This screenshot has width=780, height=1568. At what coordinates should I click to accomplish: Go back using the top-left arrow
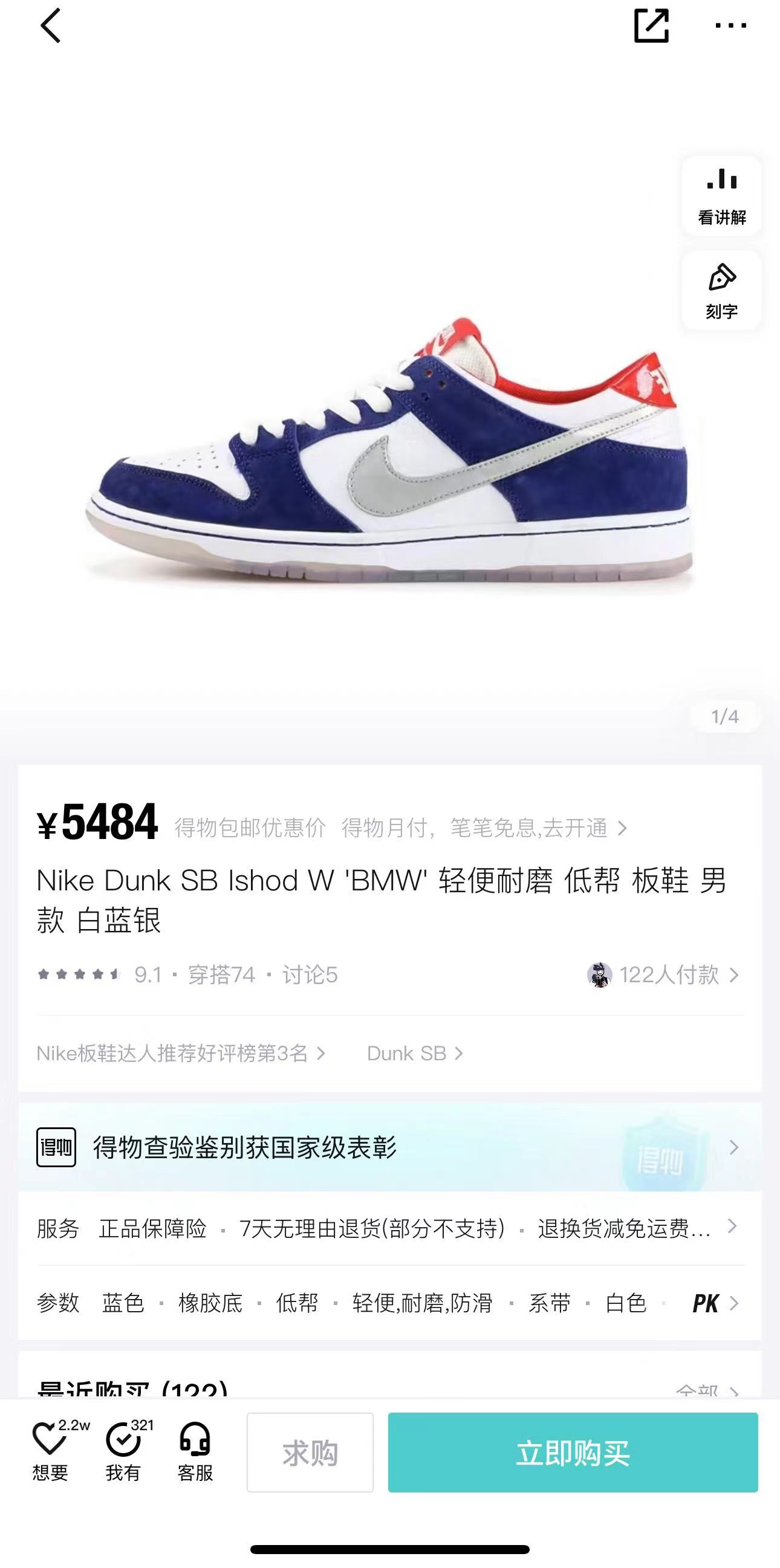click(51, 25)
